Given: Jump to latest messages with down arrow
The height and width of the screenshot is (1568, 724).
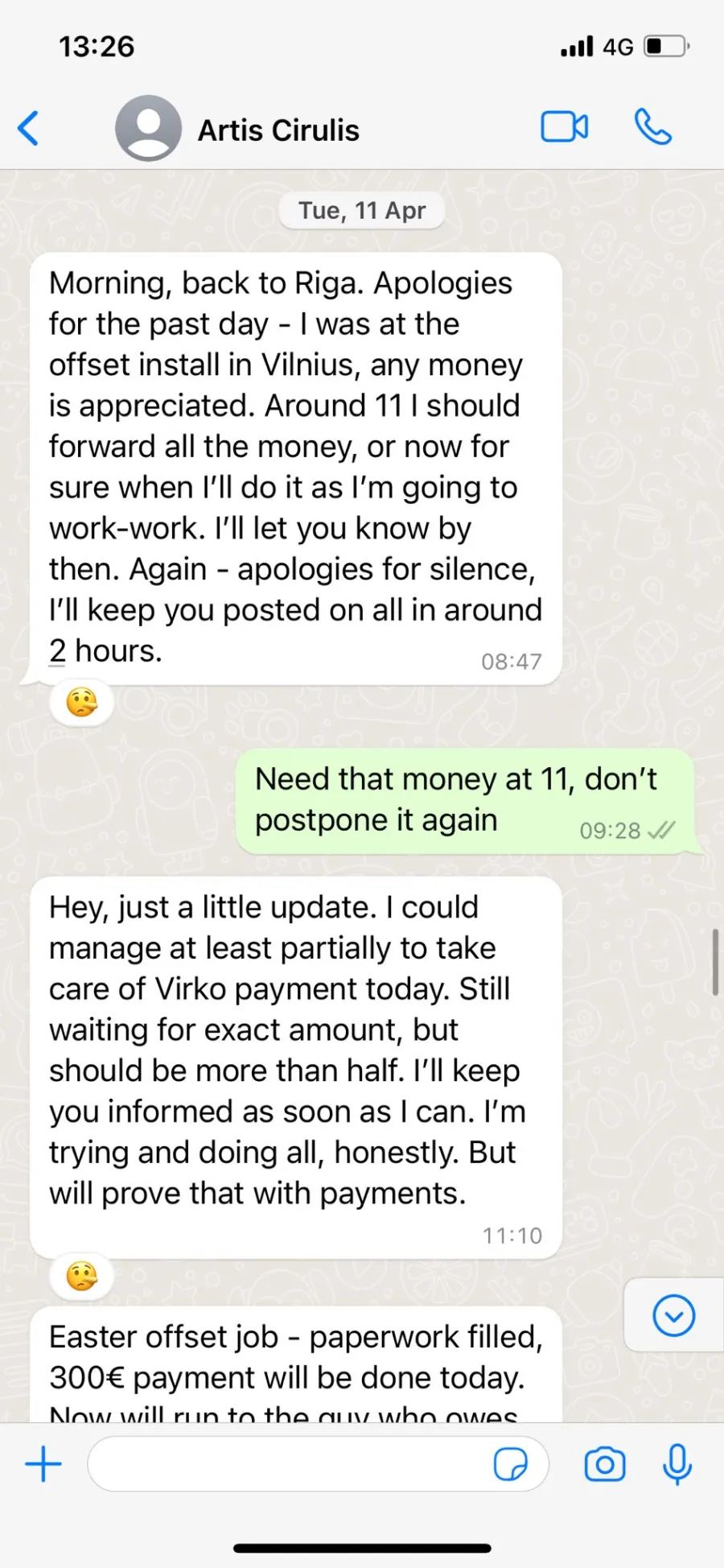Looking at the screenshot, I should tap(674, 1315).
